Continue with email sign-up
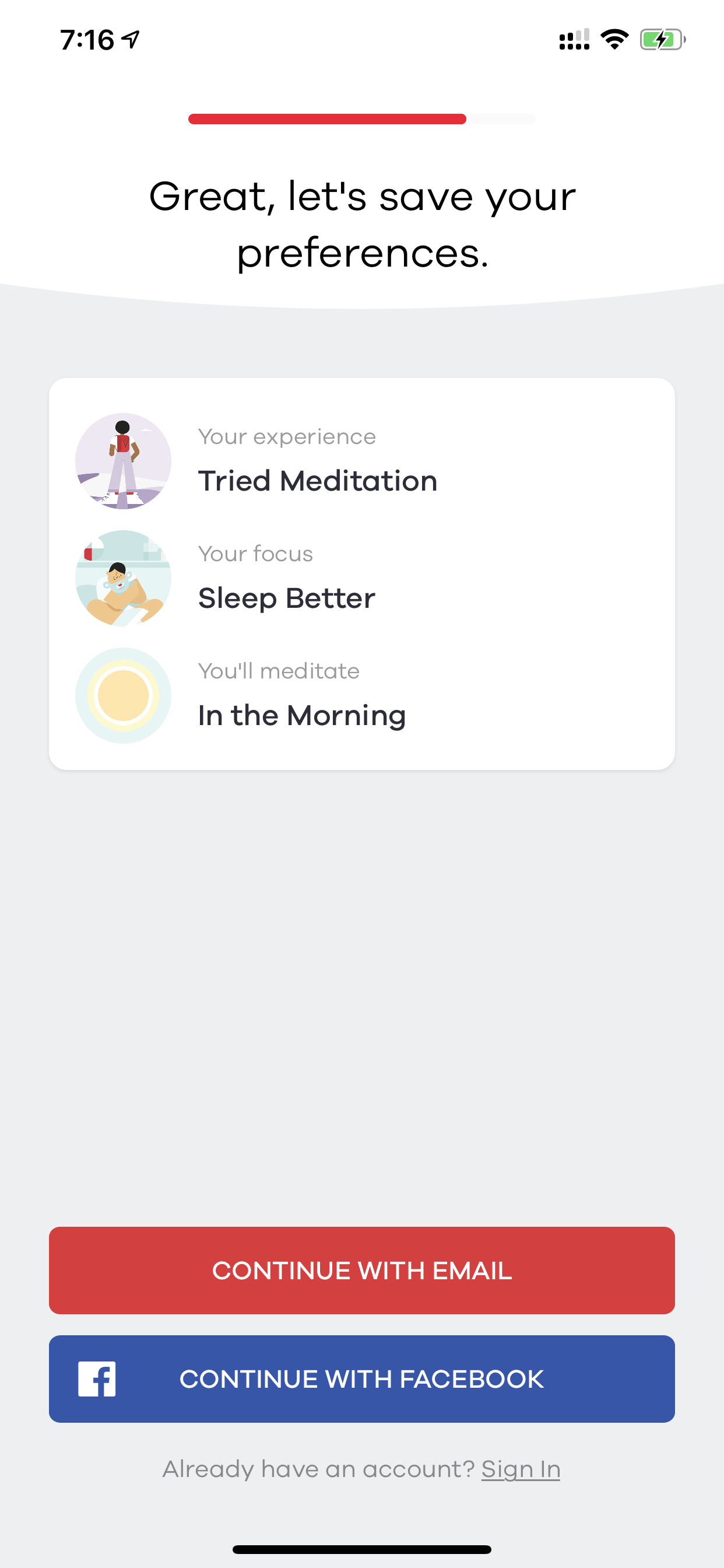This screenshot has height=1568, width=724. coord(361,1270)
